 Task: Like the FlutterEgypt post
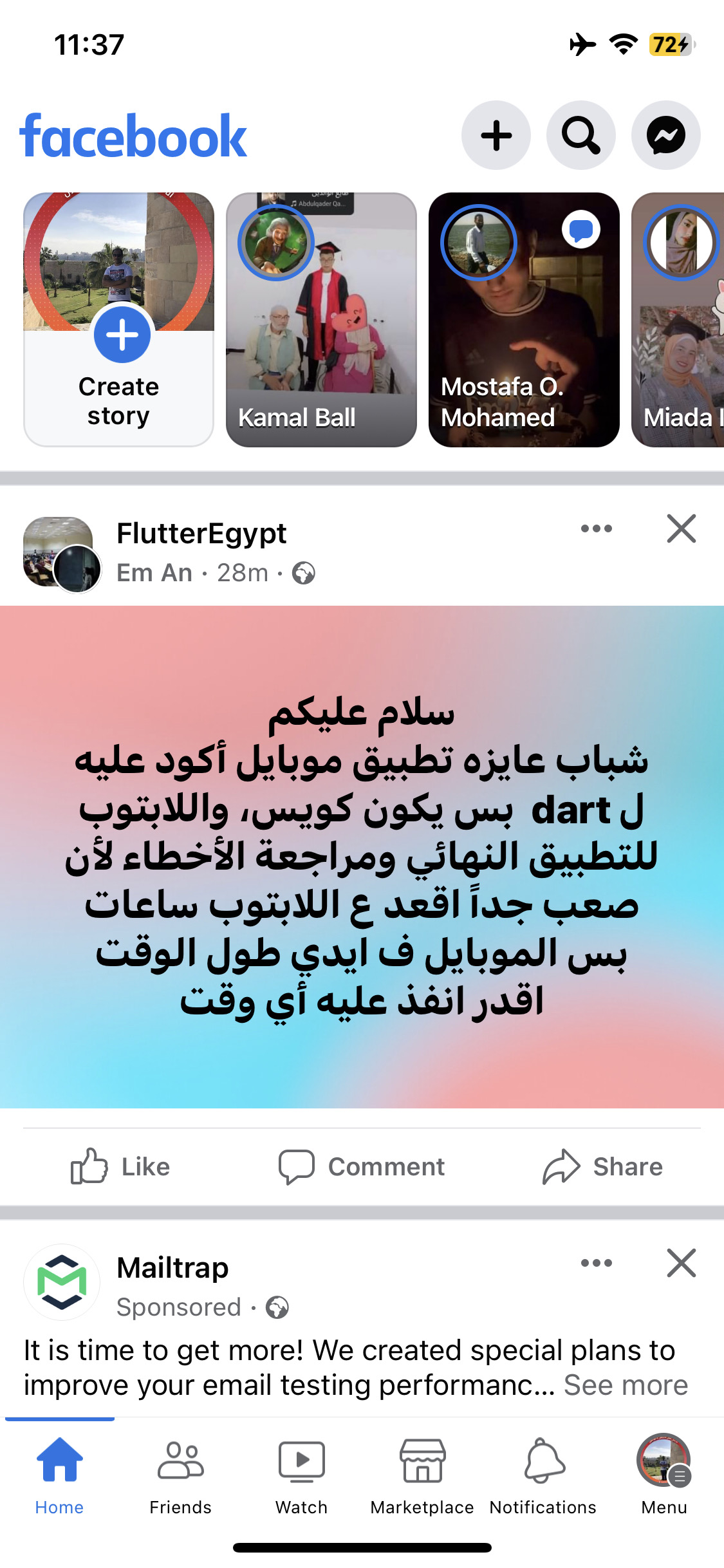(120, 1167)
